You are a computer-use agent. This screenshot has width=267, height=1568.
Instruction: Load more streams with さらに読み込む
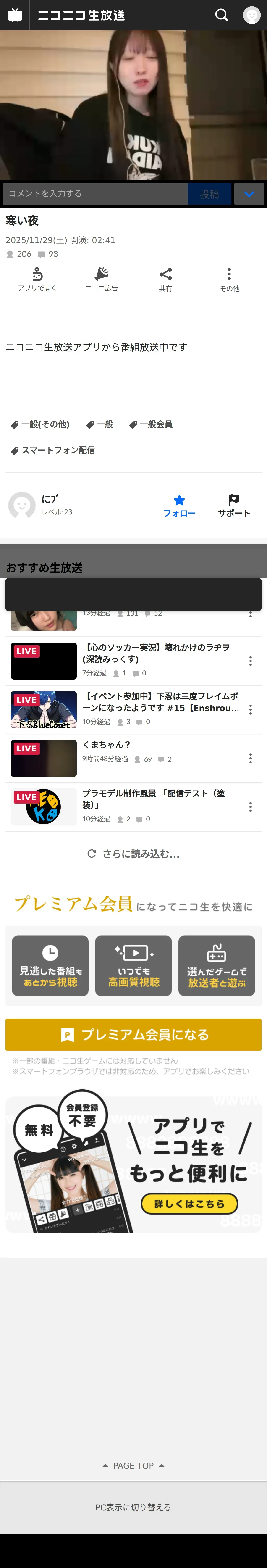pyautogui.click(x=134, y=854)
